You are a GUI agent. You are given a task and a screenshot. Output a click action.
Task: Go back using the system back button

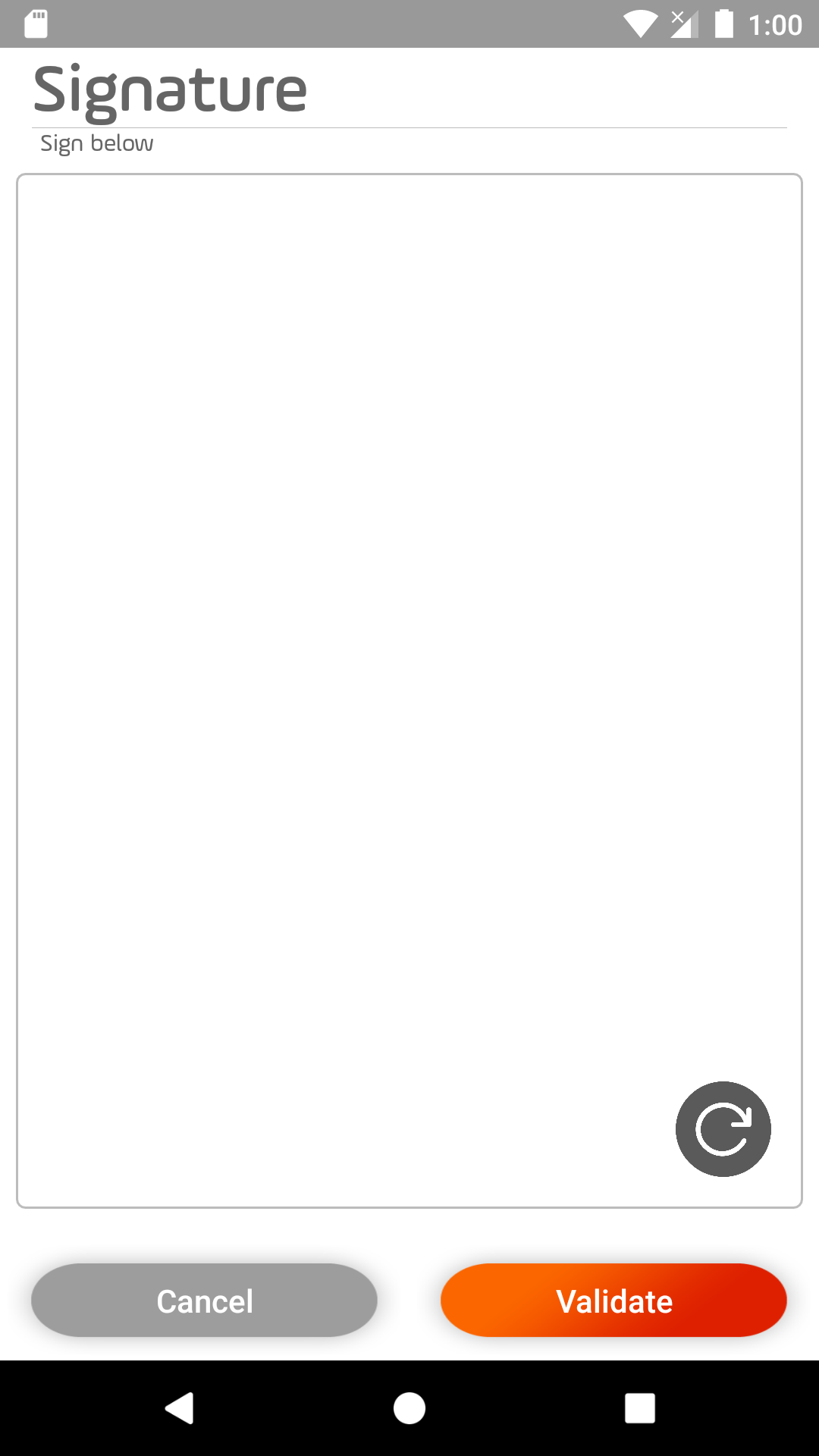(x=180, y=1408)
